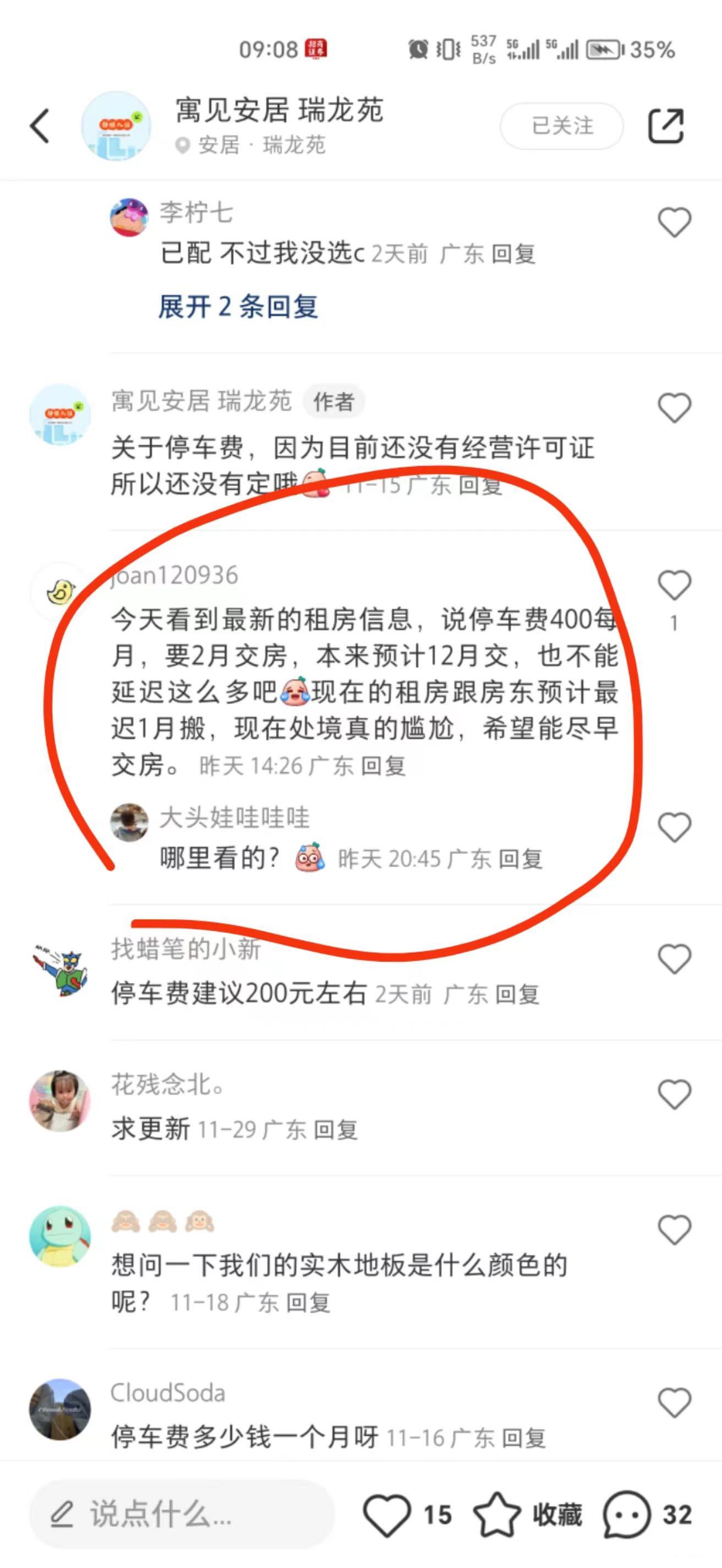Open the share icon in the header
The image size is (722, 1568).
665,126
